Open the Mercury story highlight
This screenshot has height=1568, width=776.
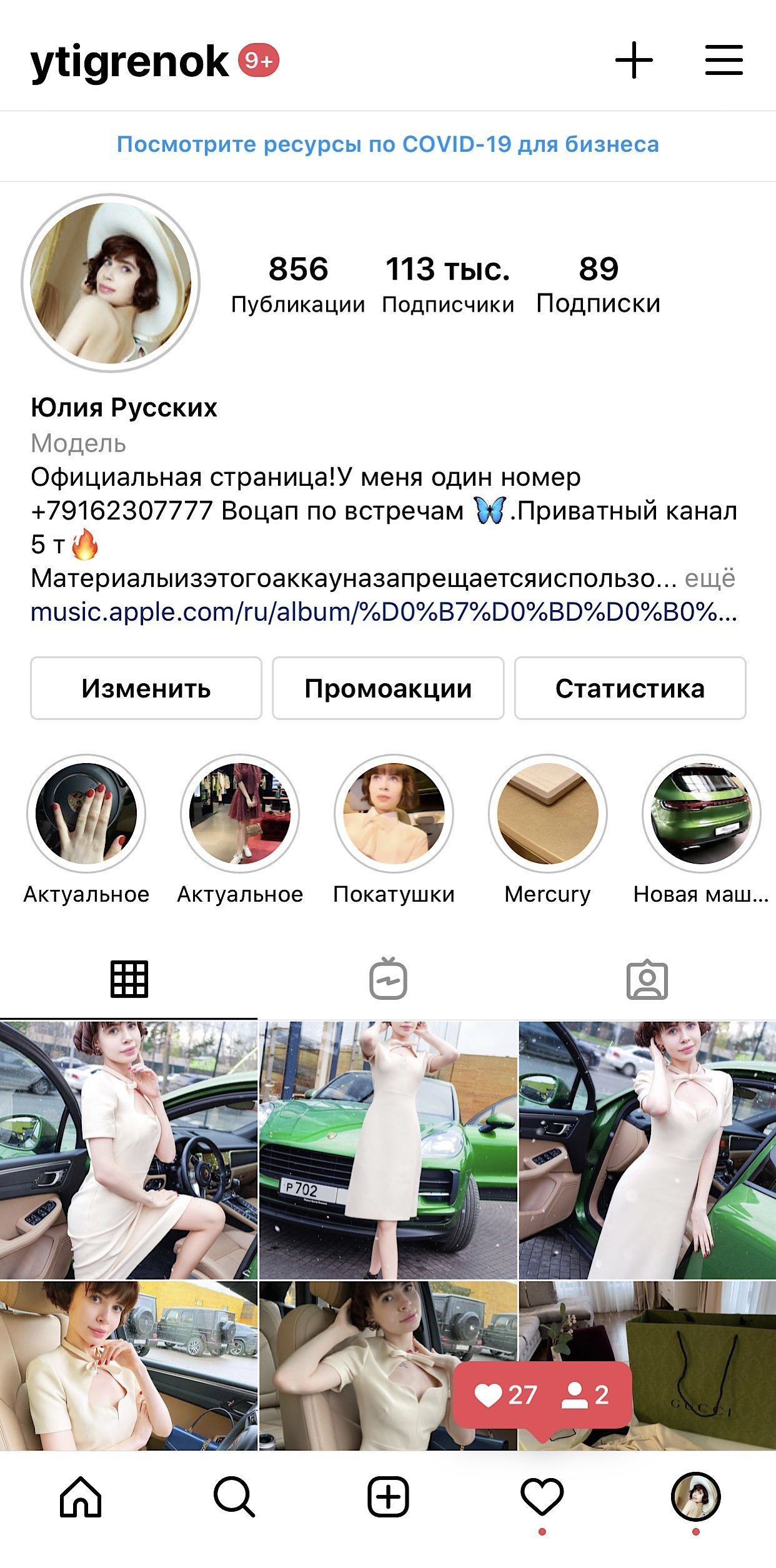coord(547,814)
